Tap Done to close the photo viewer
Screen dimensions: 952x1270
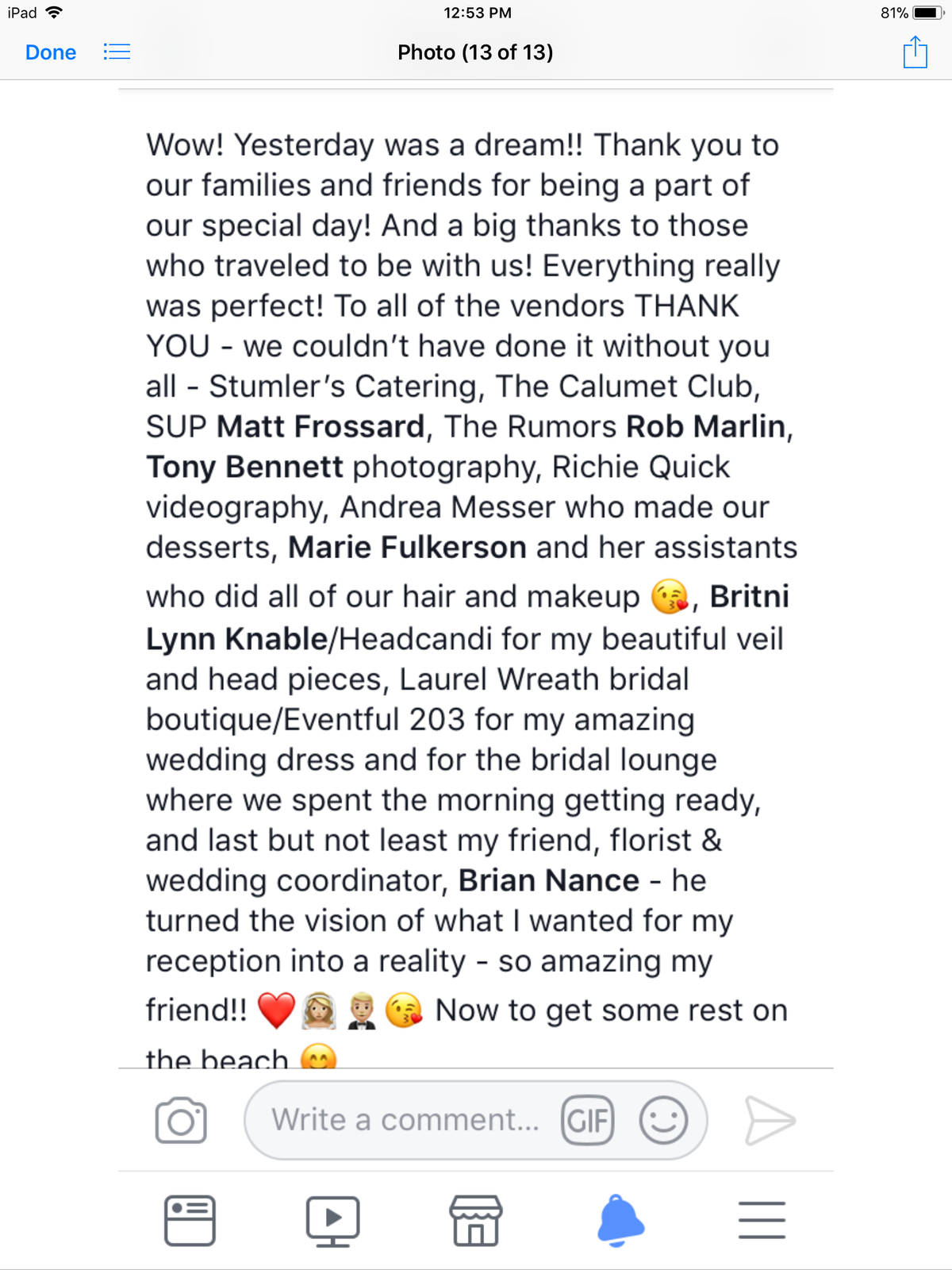(51, 52)
